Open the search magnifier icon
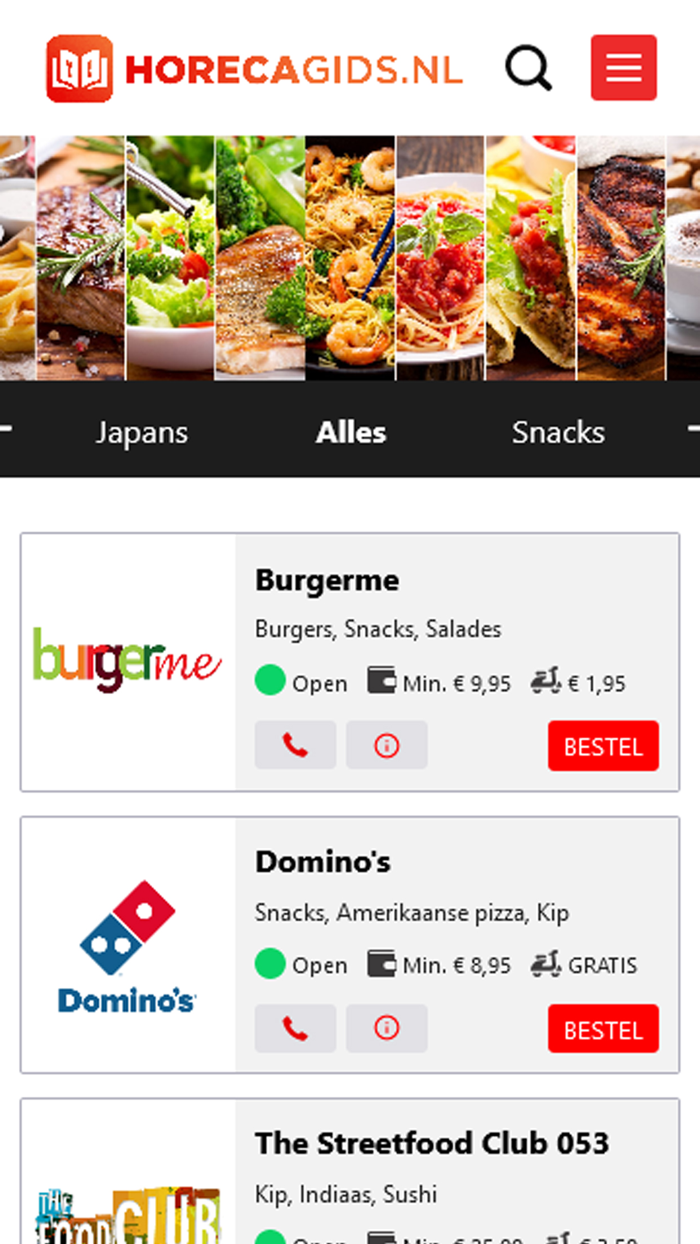The height and width of the screenshot is (1244, 700). tap(528, 68)
